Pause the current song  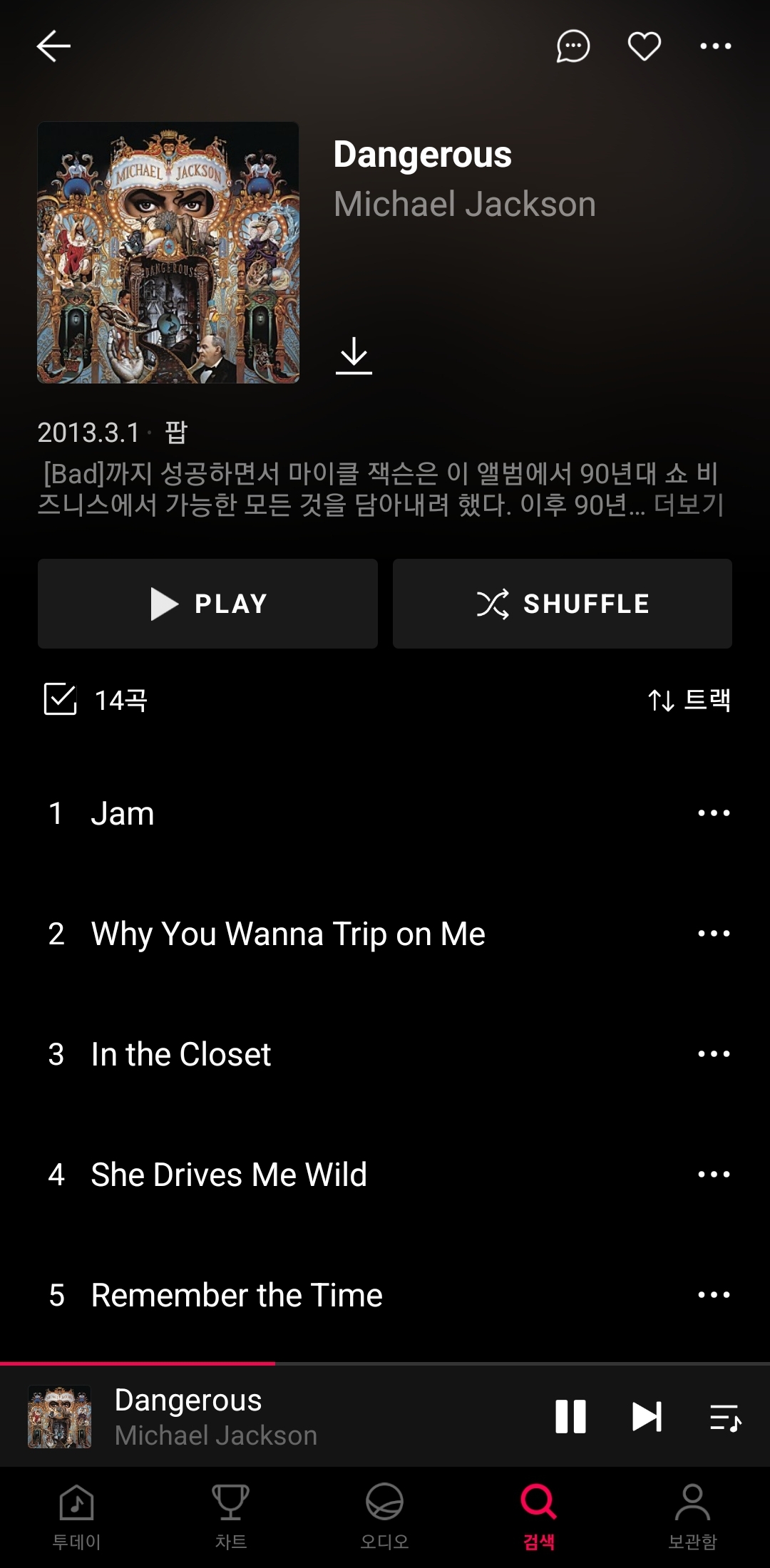(x=570, y=1416)
